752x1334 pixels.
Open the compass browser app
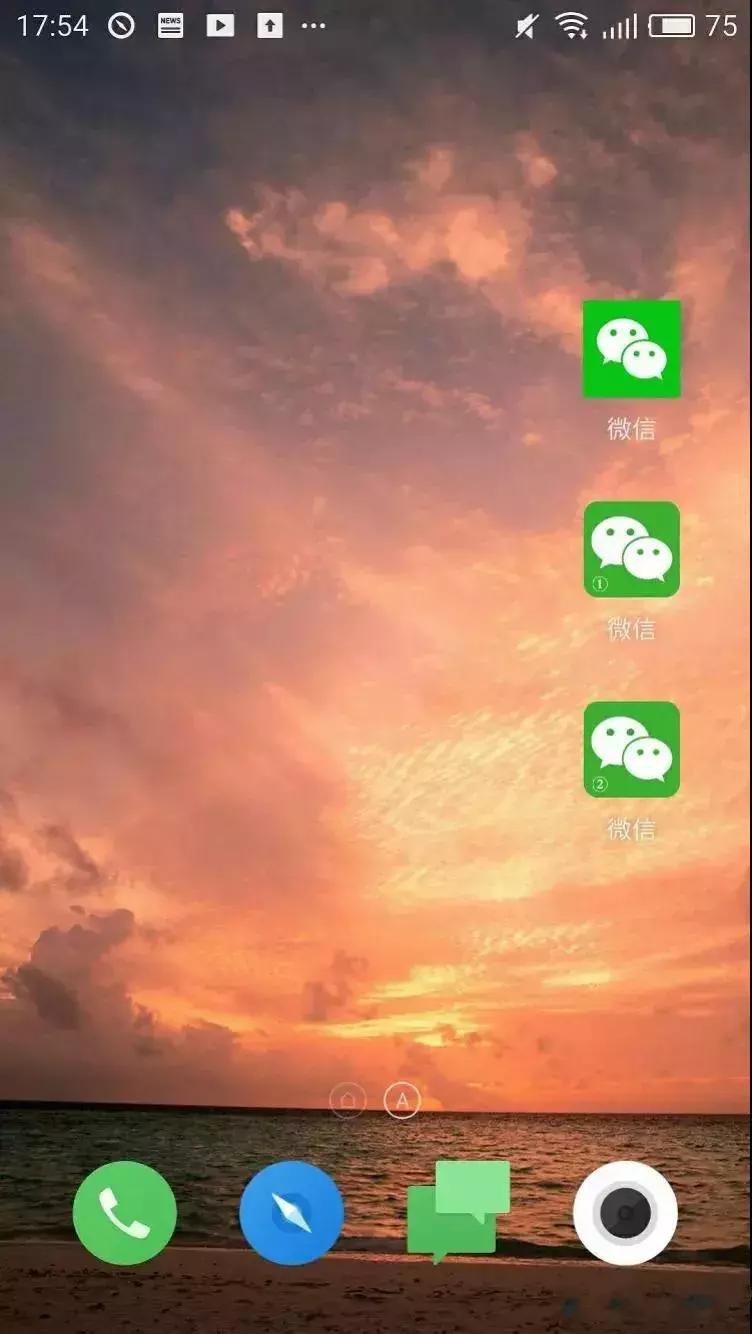[291, 1212]
